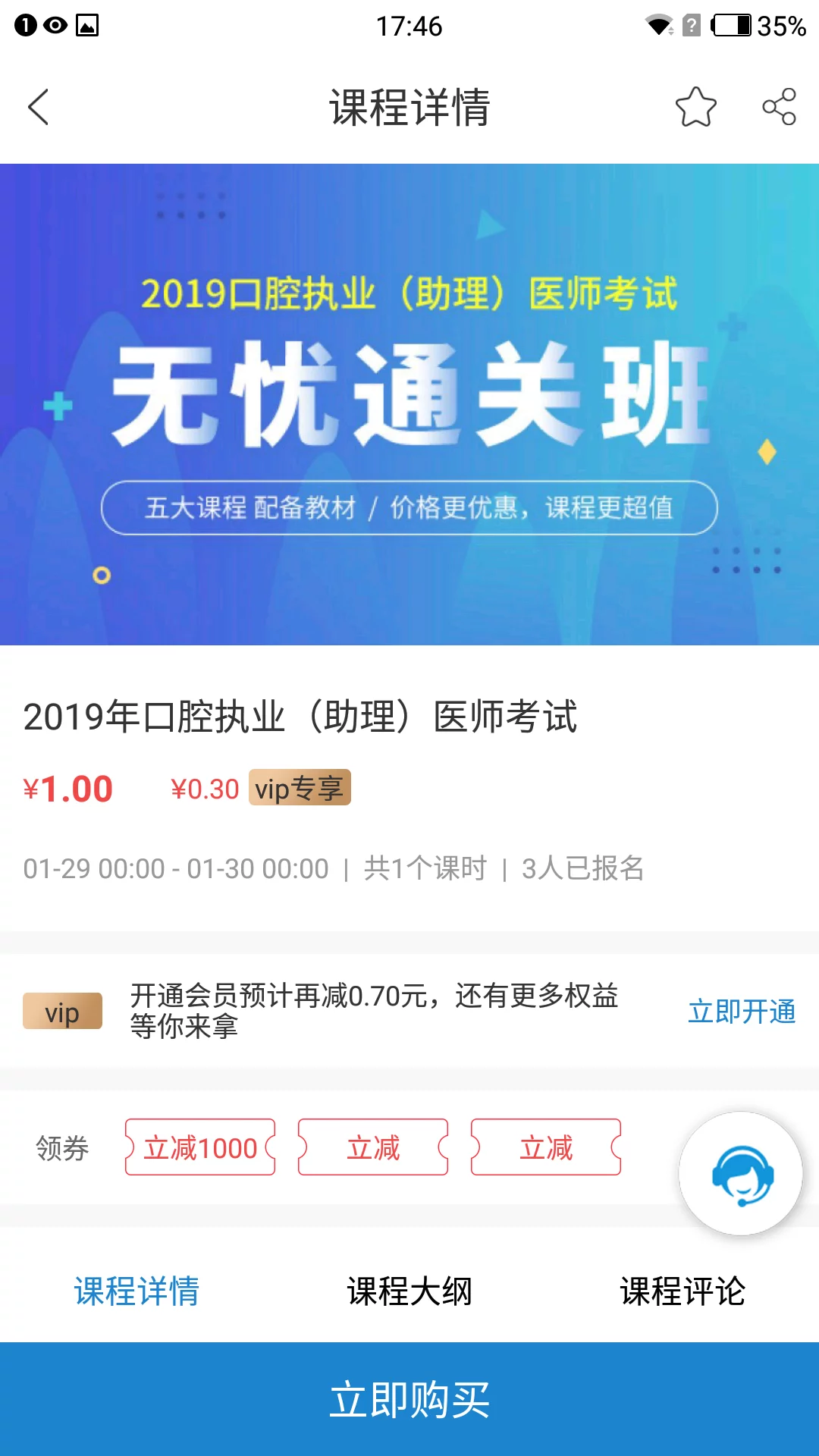
Task: Tap 立即购买 to buy the course
Action: [409, 1399]
